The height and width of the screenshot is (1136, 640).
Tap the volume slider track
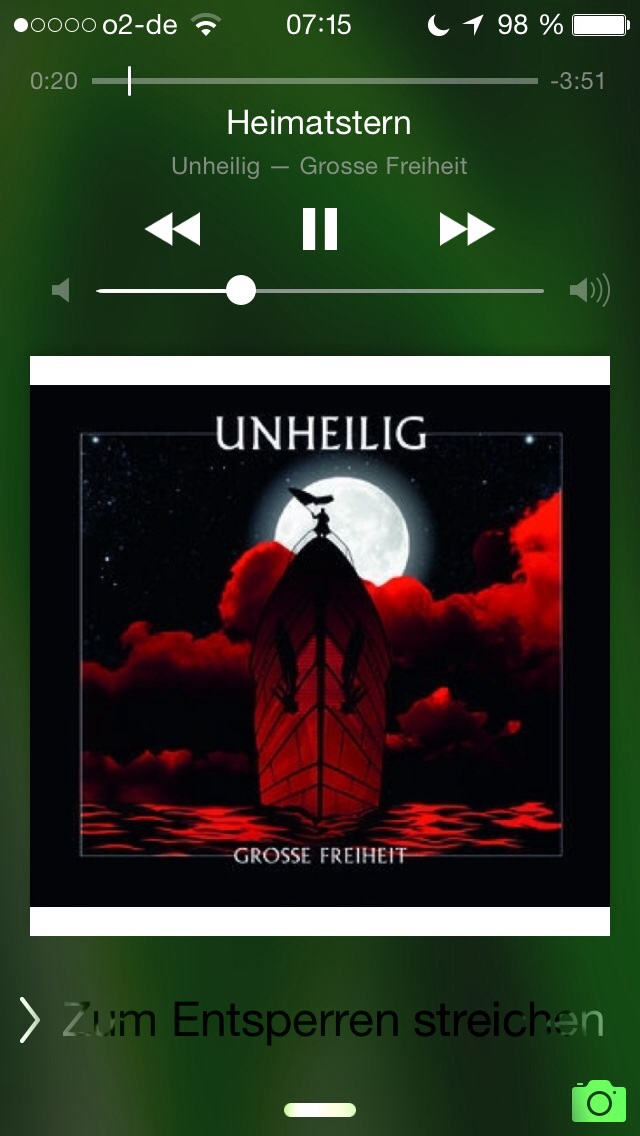[320, 291]
